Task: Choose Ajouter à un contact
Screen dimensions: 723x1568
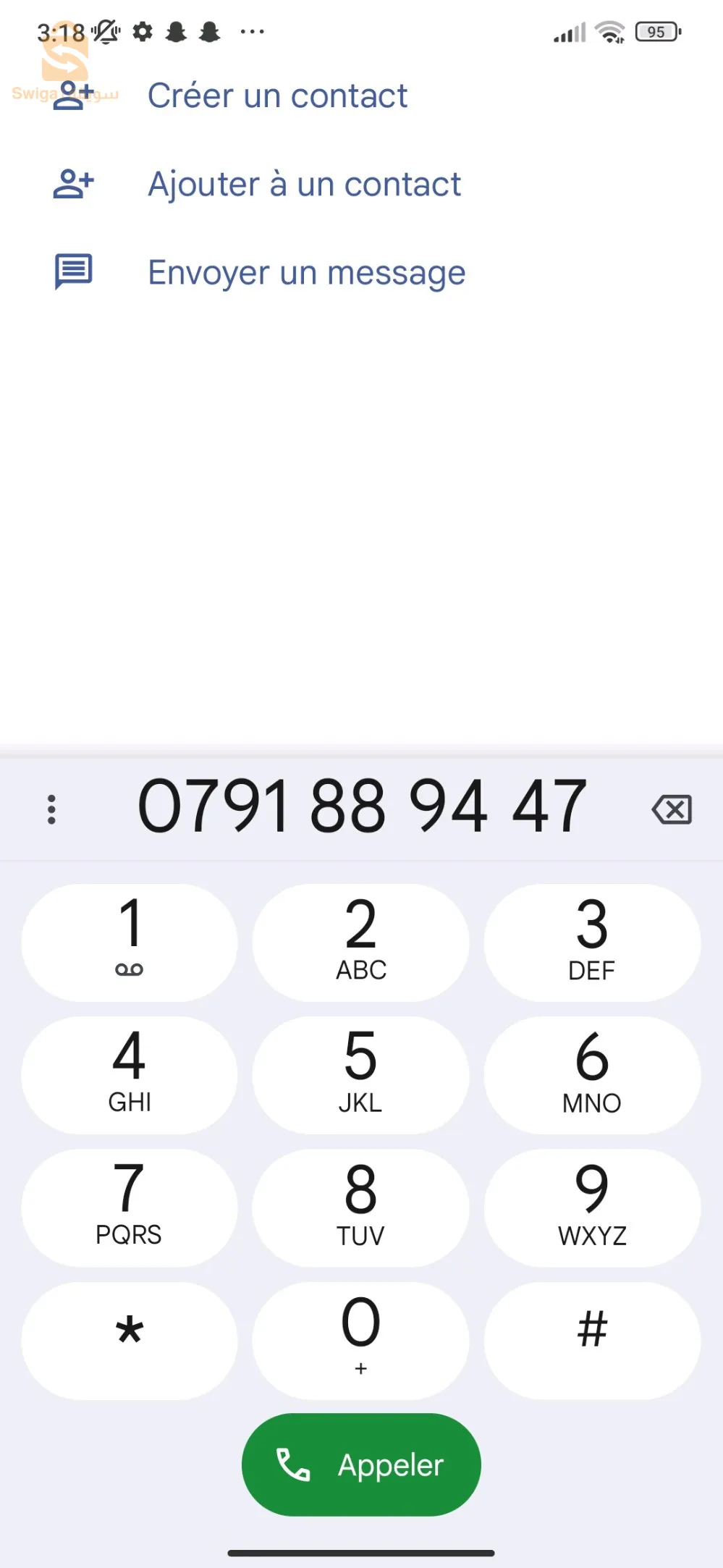Action: point(304,184)
